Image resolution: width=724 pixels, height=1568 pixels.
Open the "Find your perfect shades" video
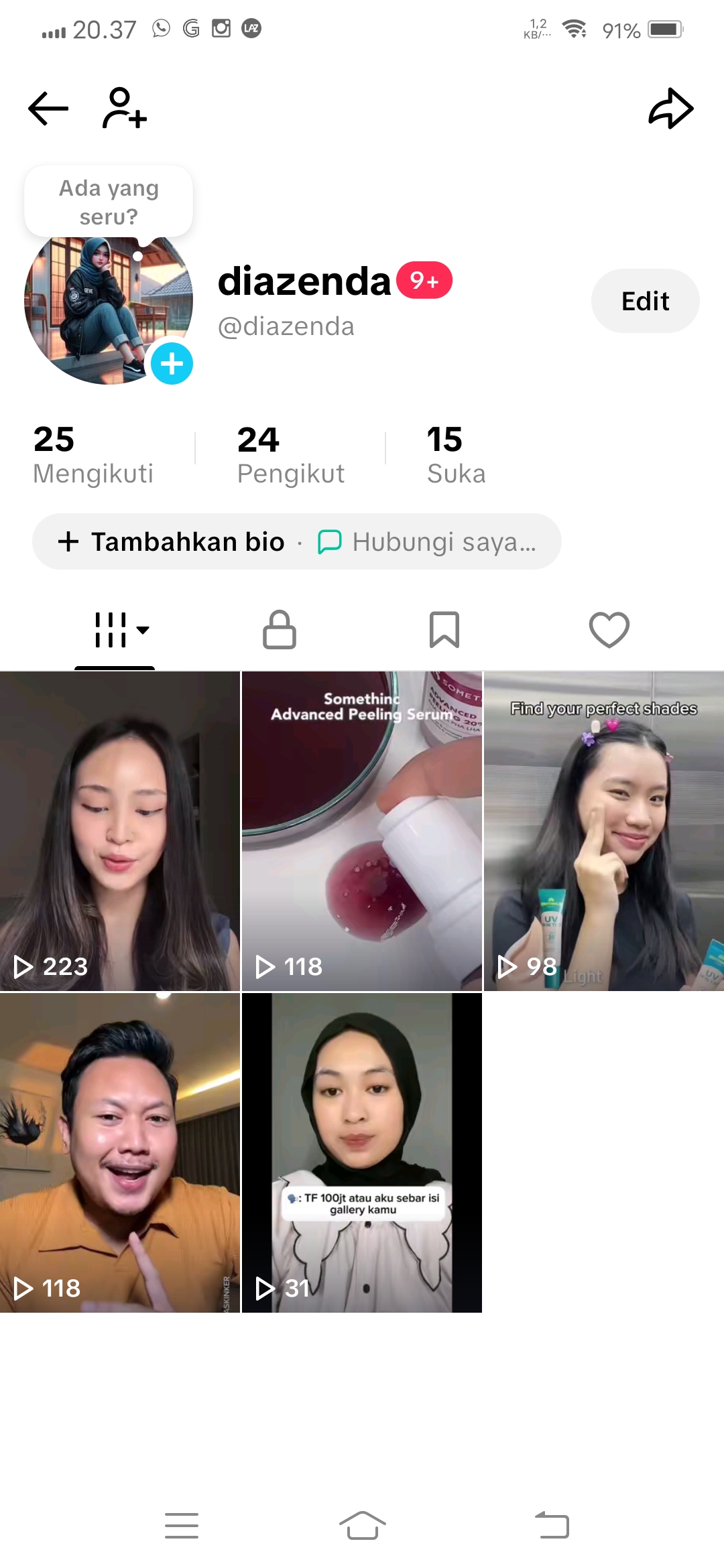click(604, 831)
